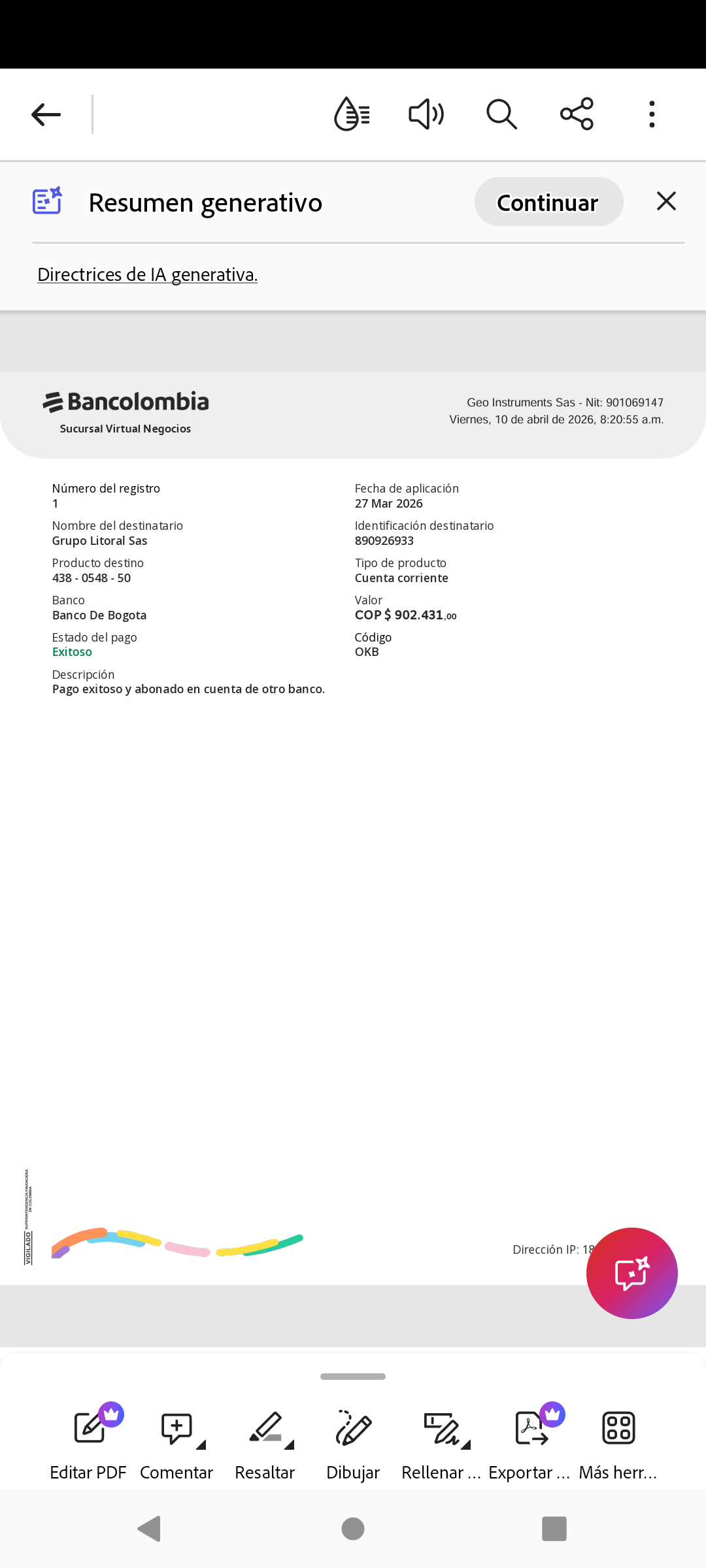Go back using the top-left arrow

pos(46,114)
